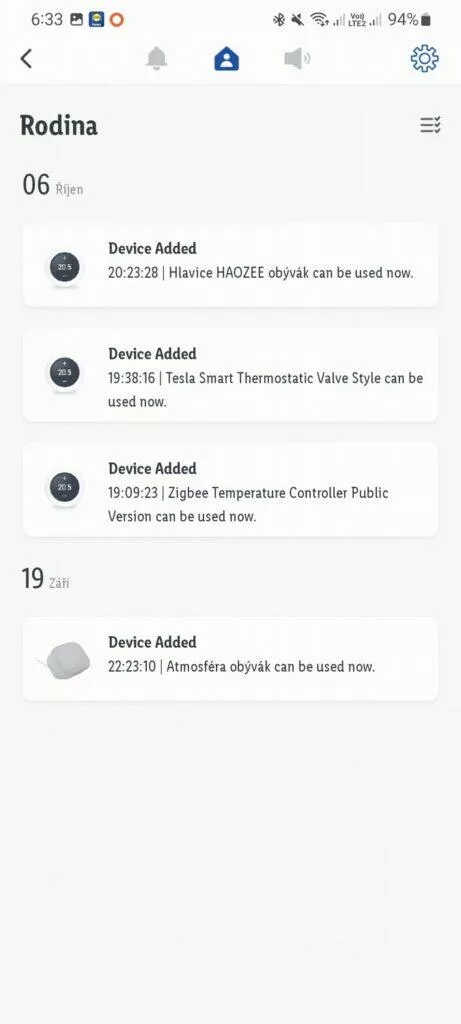Open the Atmosféra obývák notification
Image resolution: width=461 pixels, height=1024 pixels.
pos(230,659)
